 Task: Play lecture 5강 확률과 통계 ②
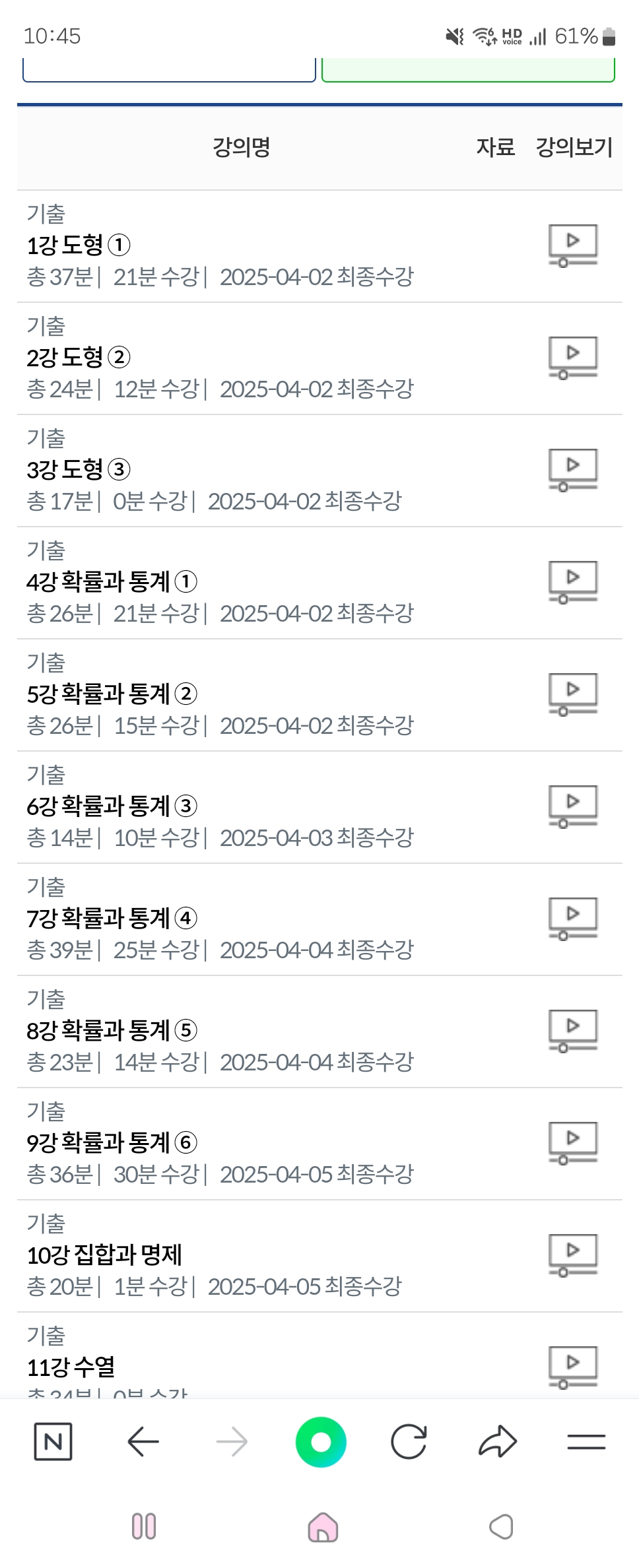pos(573,694)
